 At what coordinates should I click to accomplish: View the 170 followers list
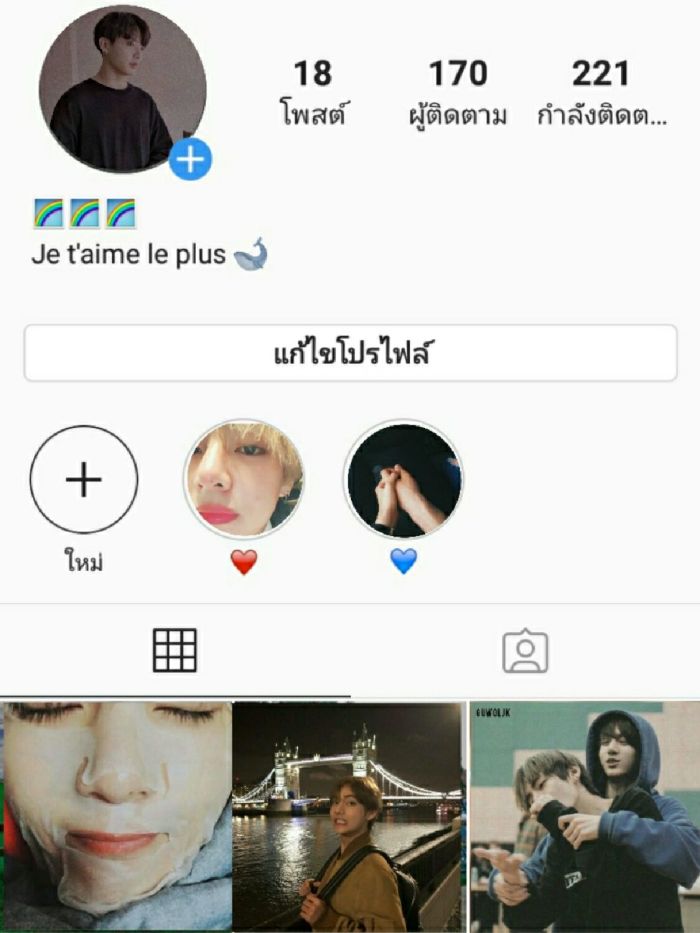(x=458, y=92)
